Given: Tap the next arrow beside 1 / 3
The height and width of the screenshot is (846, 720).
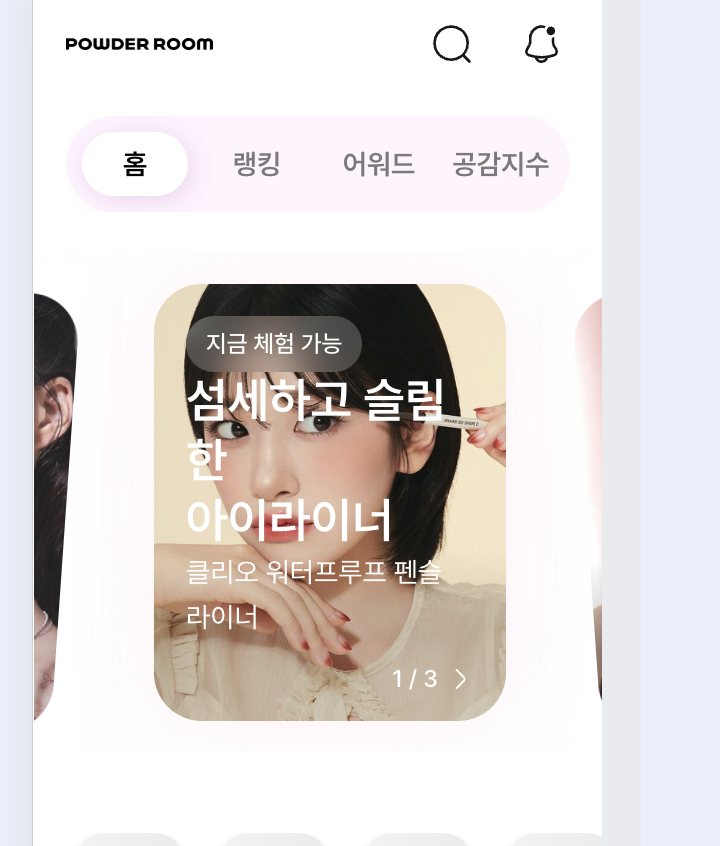Looking at the screenshot, I should [x=461, y=679].
